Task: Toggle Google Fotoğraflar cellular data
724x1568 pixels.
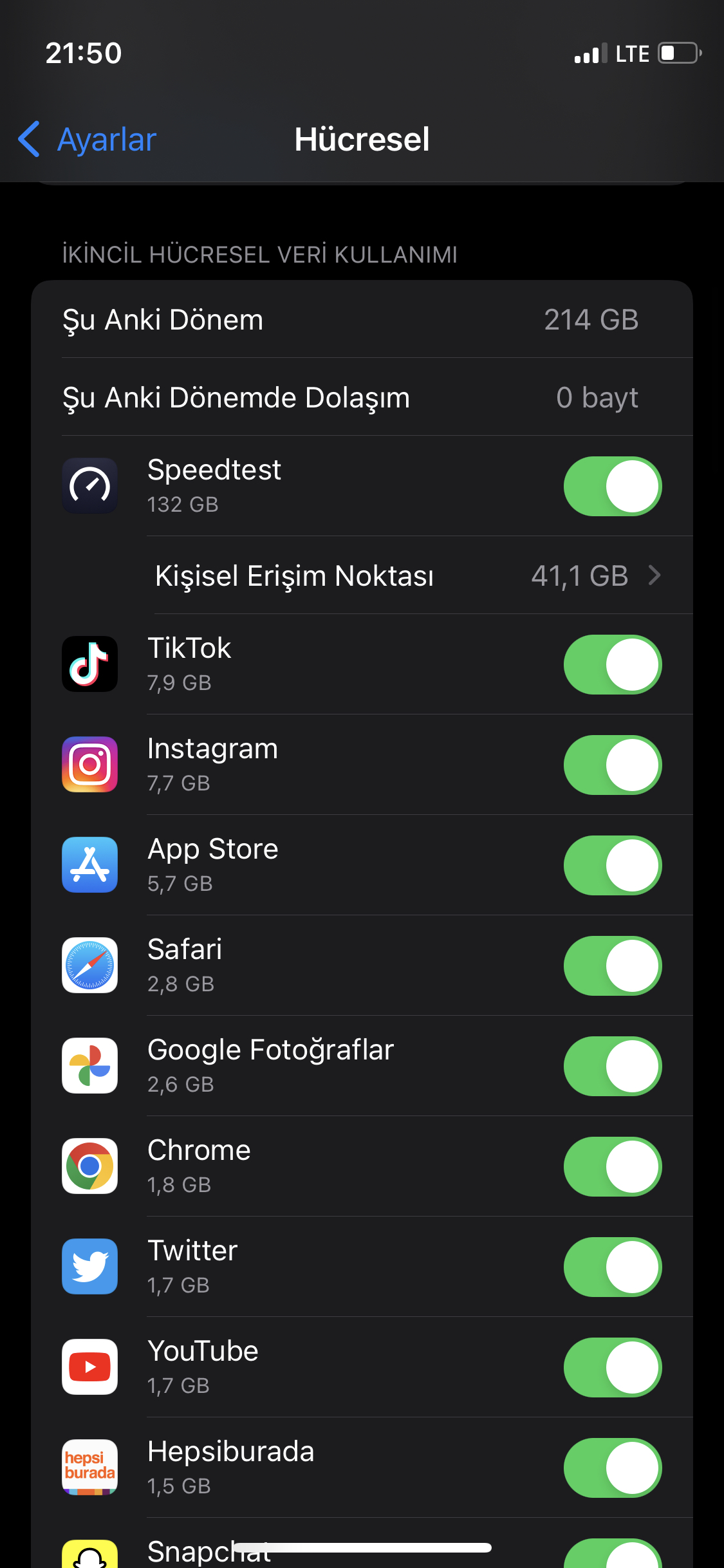Action: 613,1066
